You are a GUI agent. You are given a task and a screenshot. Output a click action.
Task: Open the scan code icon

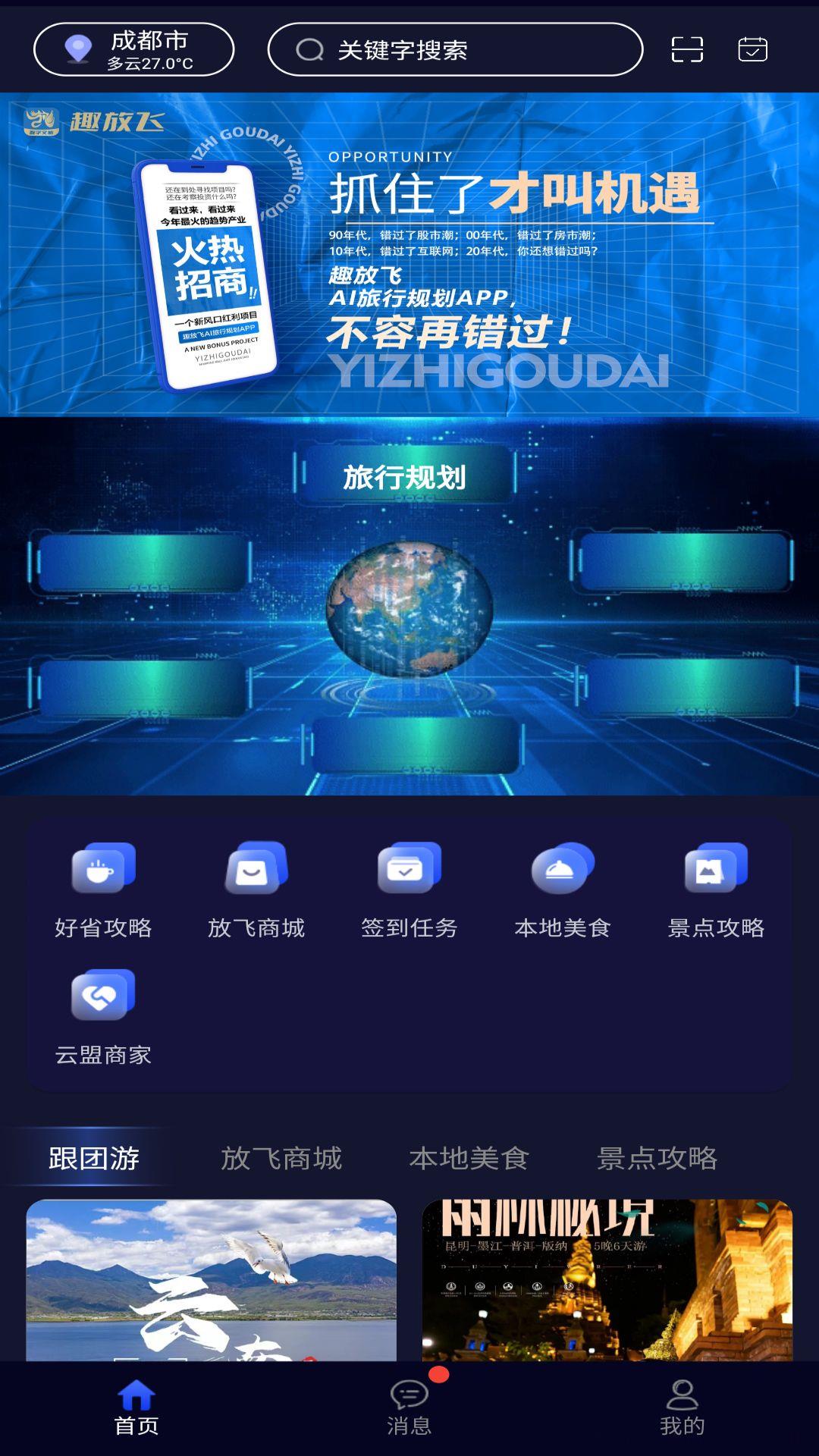tap(687, 49)
